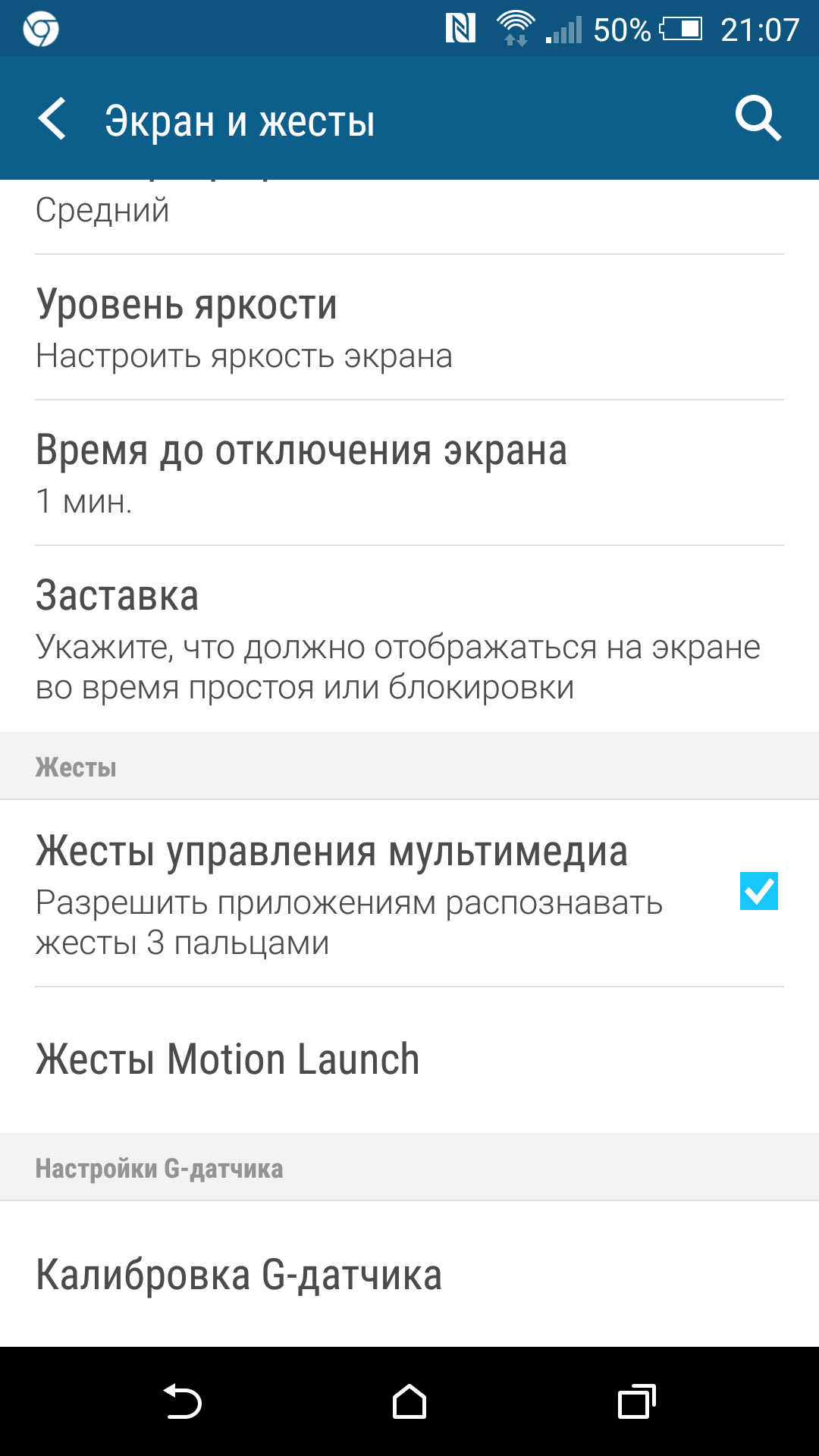Viewport: 819px width, 1456px height.
Task: Open Уровень яркости settings
Action: (x=409, y=328)
